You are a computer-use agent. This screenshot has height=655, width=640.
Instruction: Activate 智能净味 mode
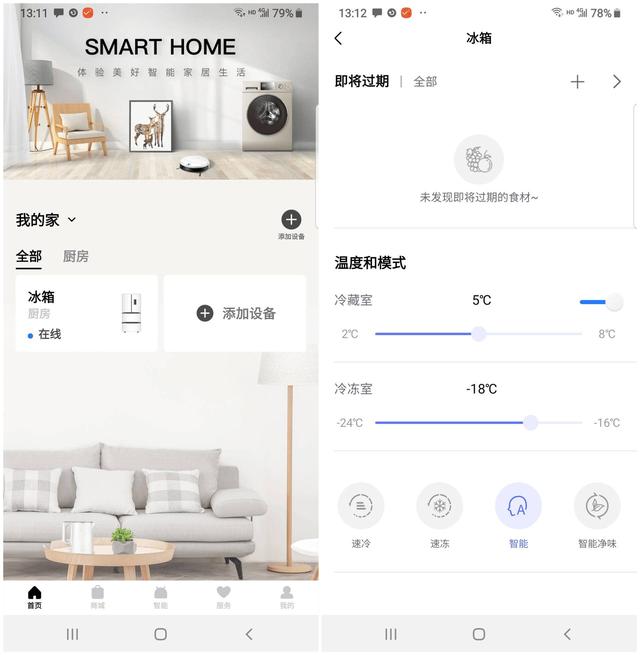pyautogui.click(x=597, y=506)
